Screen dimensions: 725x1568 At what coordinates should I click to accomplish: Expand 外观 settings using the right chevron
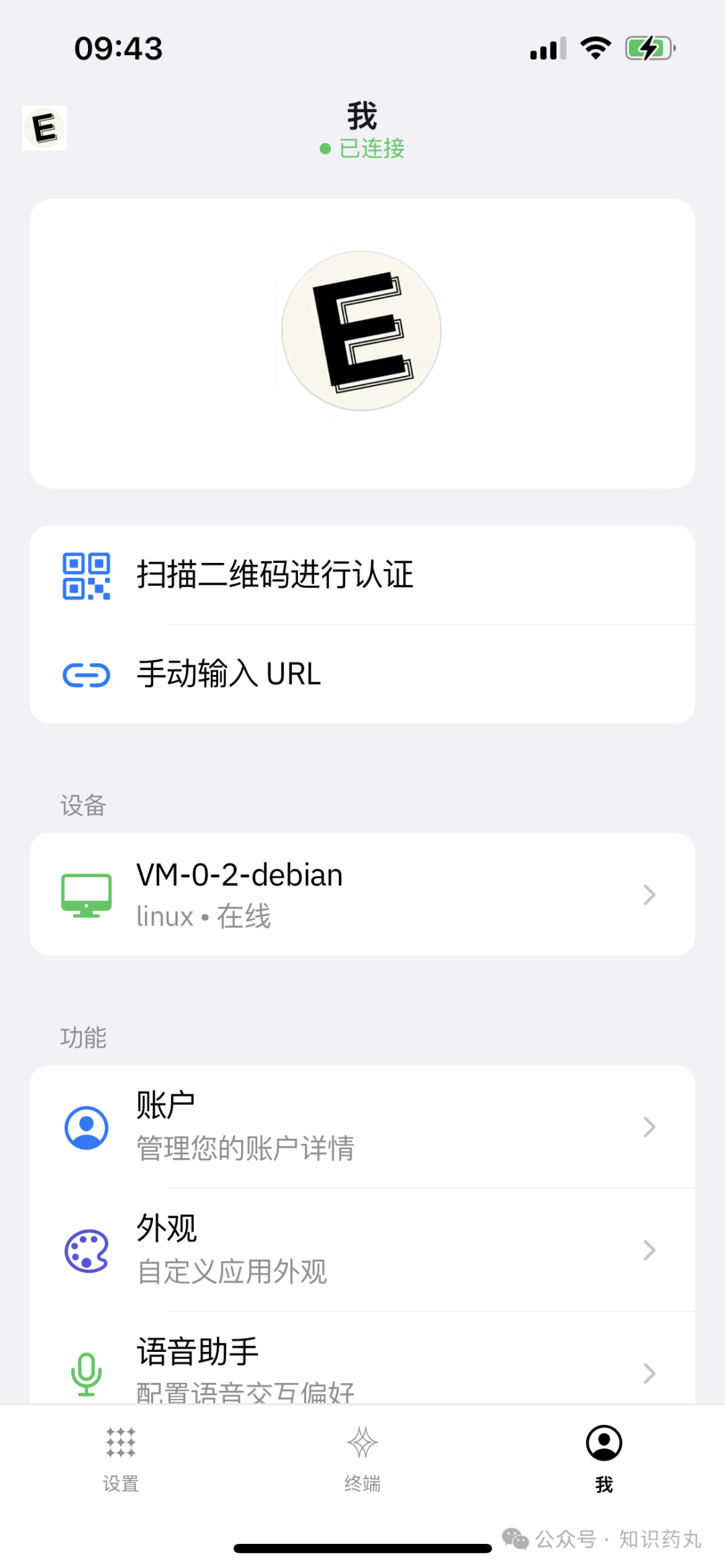tap(648, 1249)
